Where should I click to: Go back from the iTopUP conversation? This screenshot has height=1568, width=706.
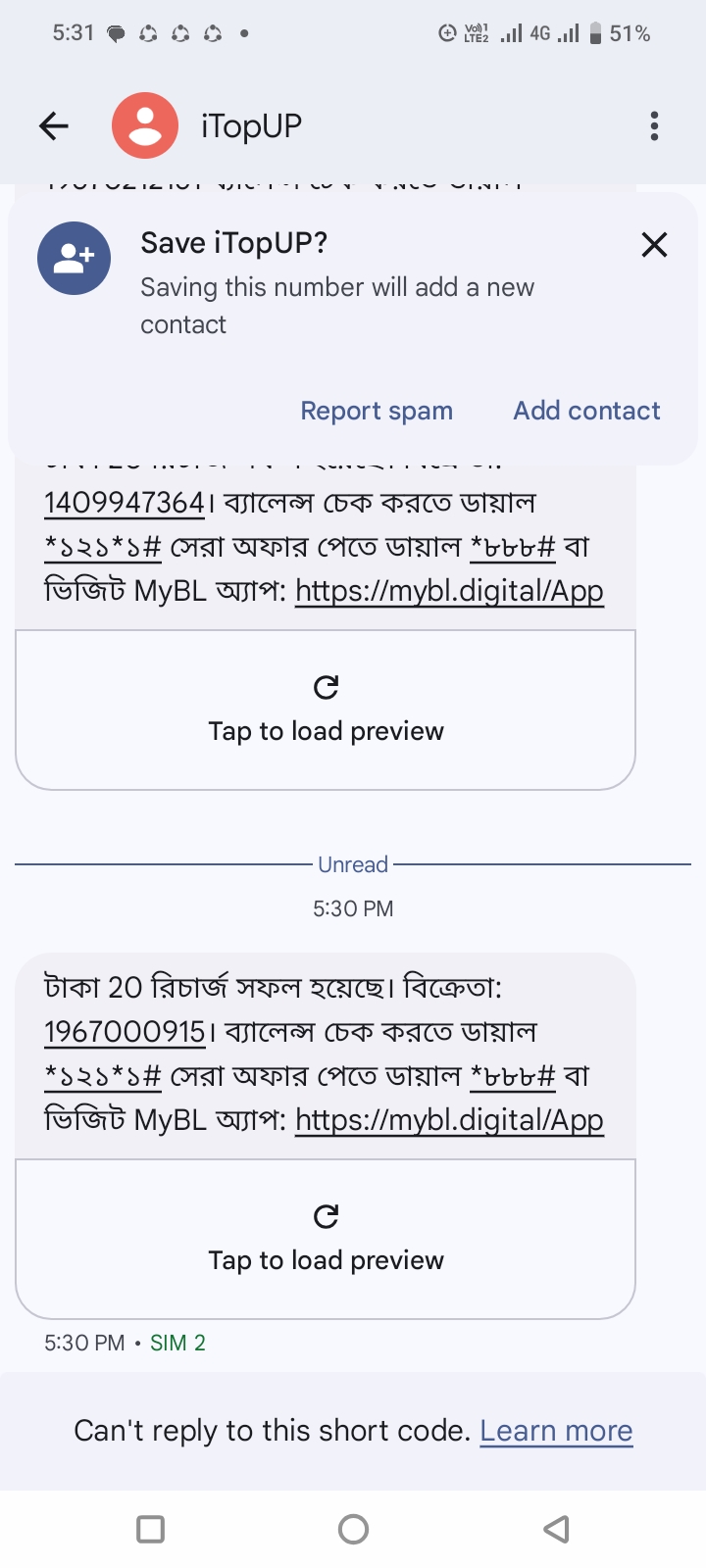[x=54, y=125]
